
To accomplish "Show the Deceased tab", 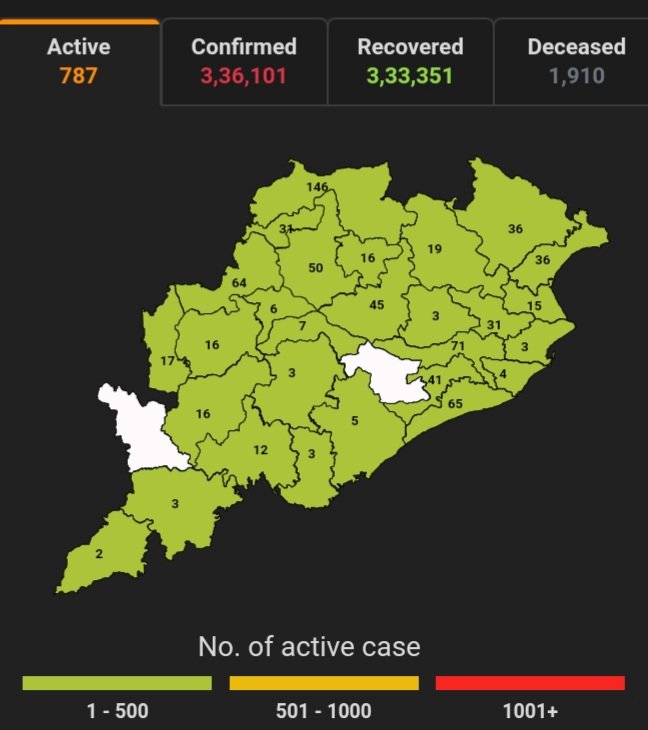I will click(x=575, y=60).
